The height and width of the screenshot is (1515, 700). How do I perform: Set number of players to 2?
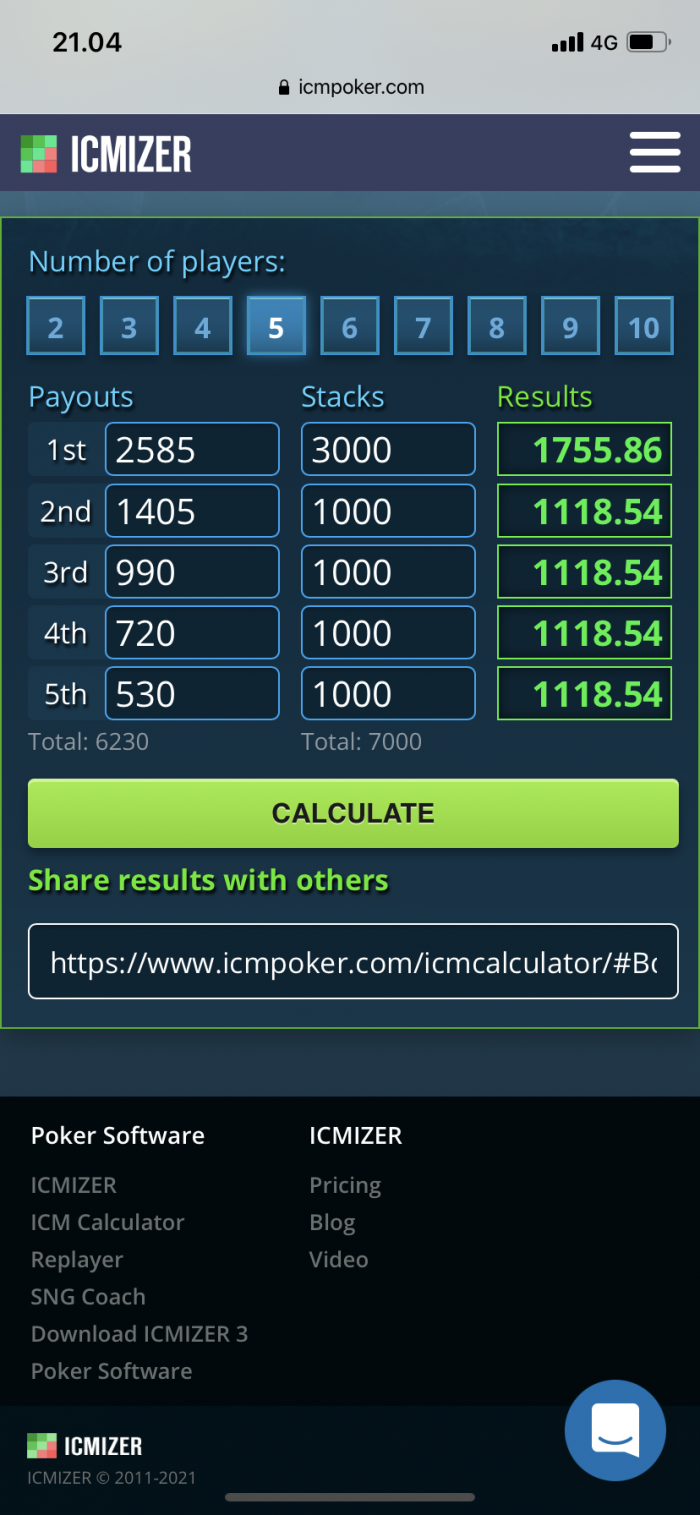(x=55, y=326)
